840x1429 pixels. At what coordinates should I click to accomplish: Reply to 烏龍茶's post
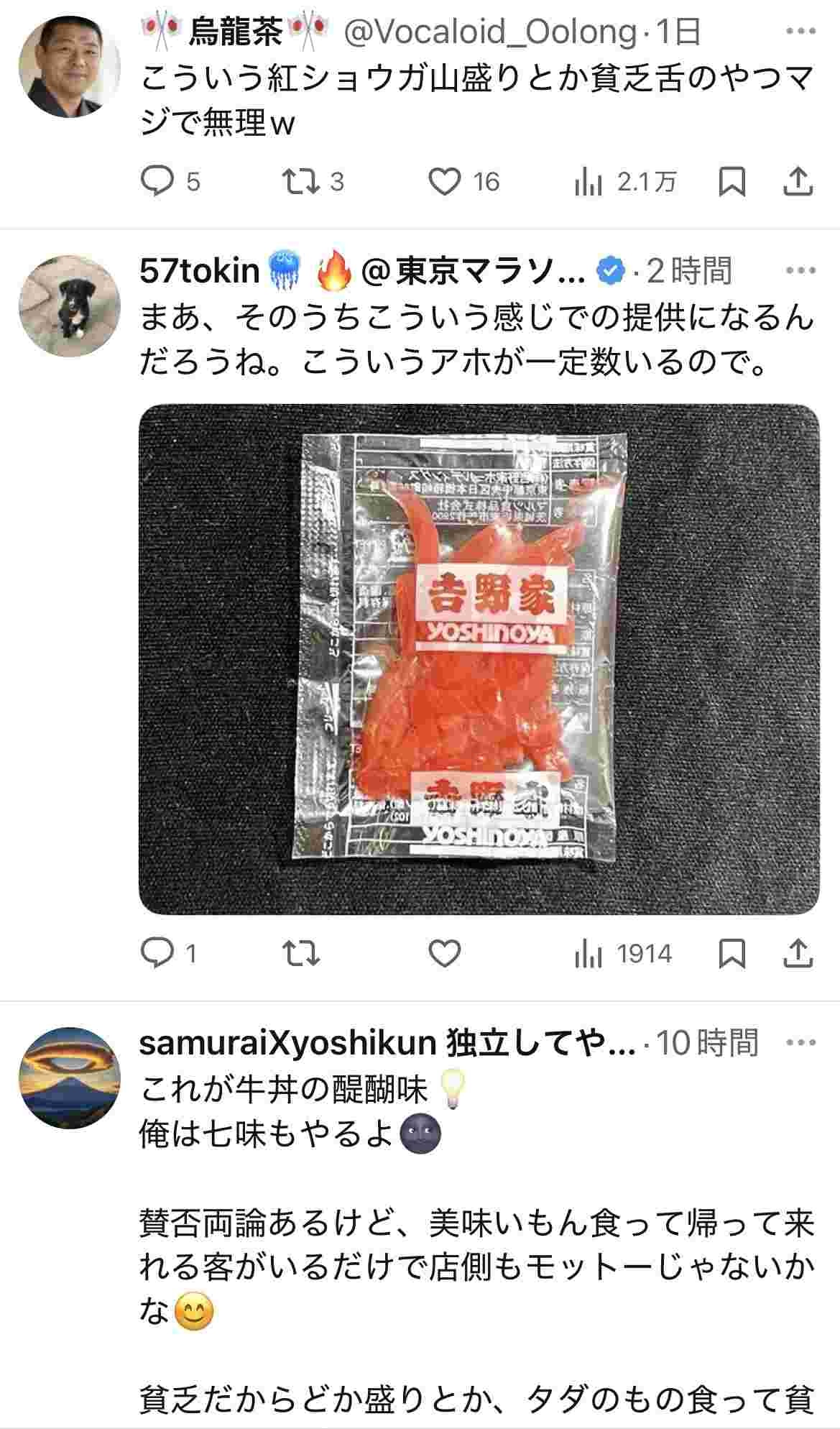click(x=157, y=182)
